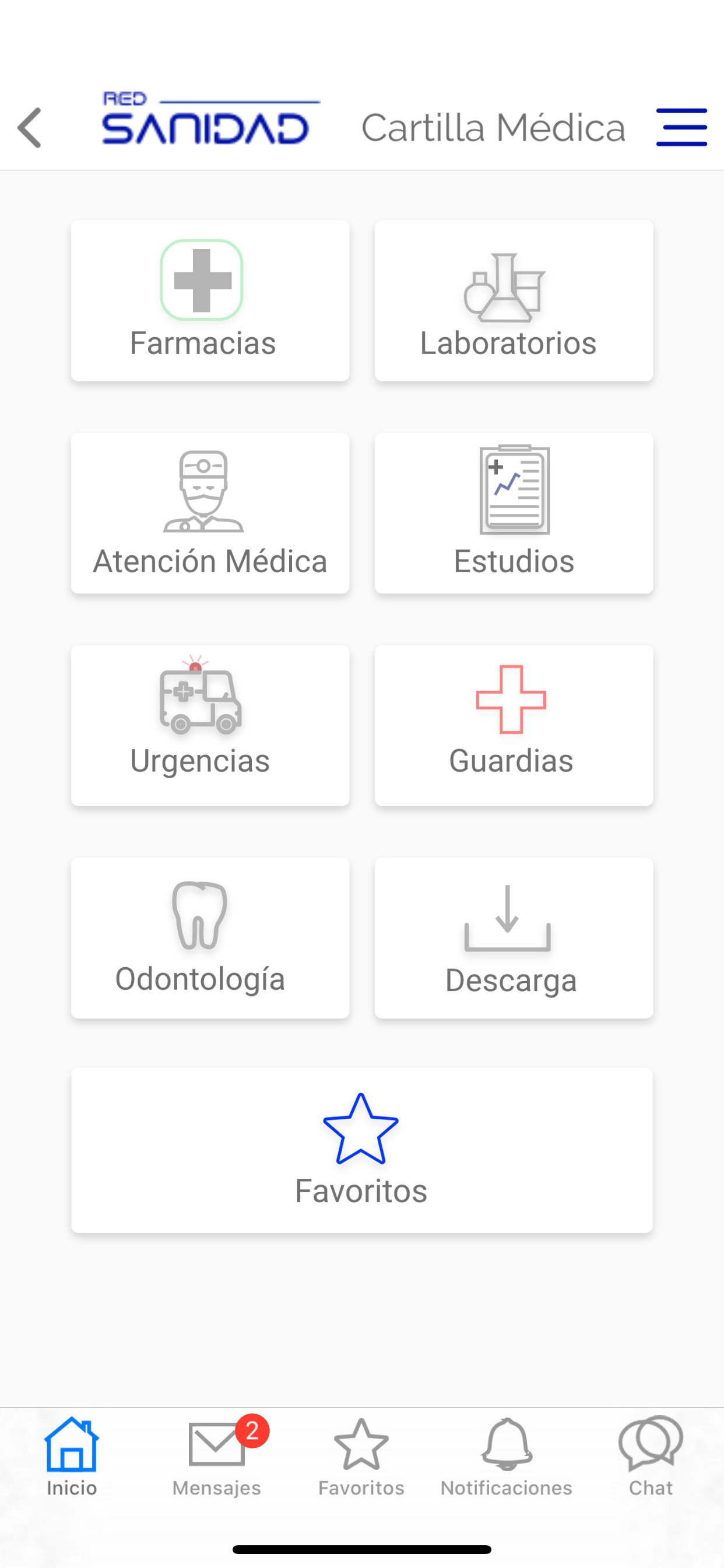Open the Mensajes tab
The image size is (724, 1568).
pyautogui.click(x=217, y=1457)
